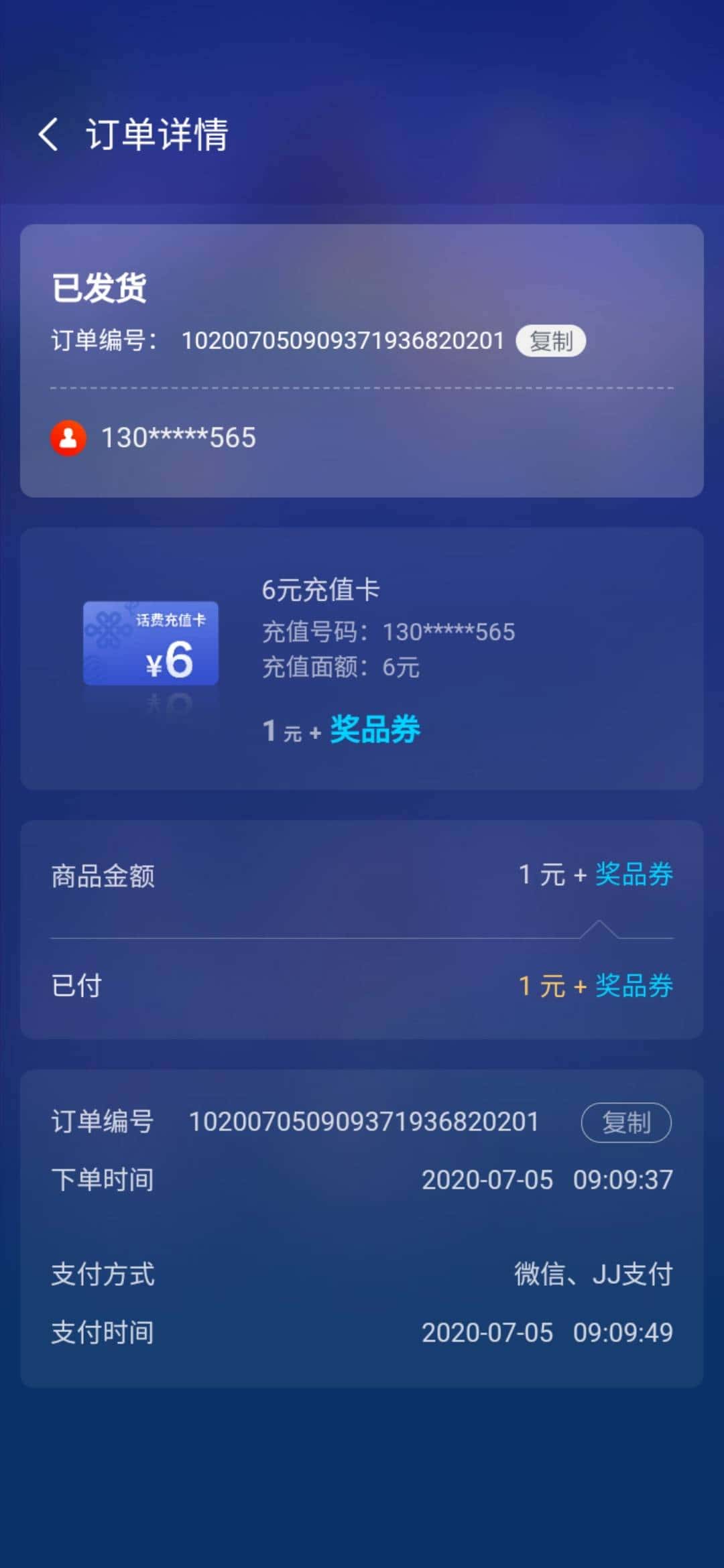This screenshot has width=724, height=1568.
Task: Tap the red user profile icon beside 130*****565
Action: 69,437
